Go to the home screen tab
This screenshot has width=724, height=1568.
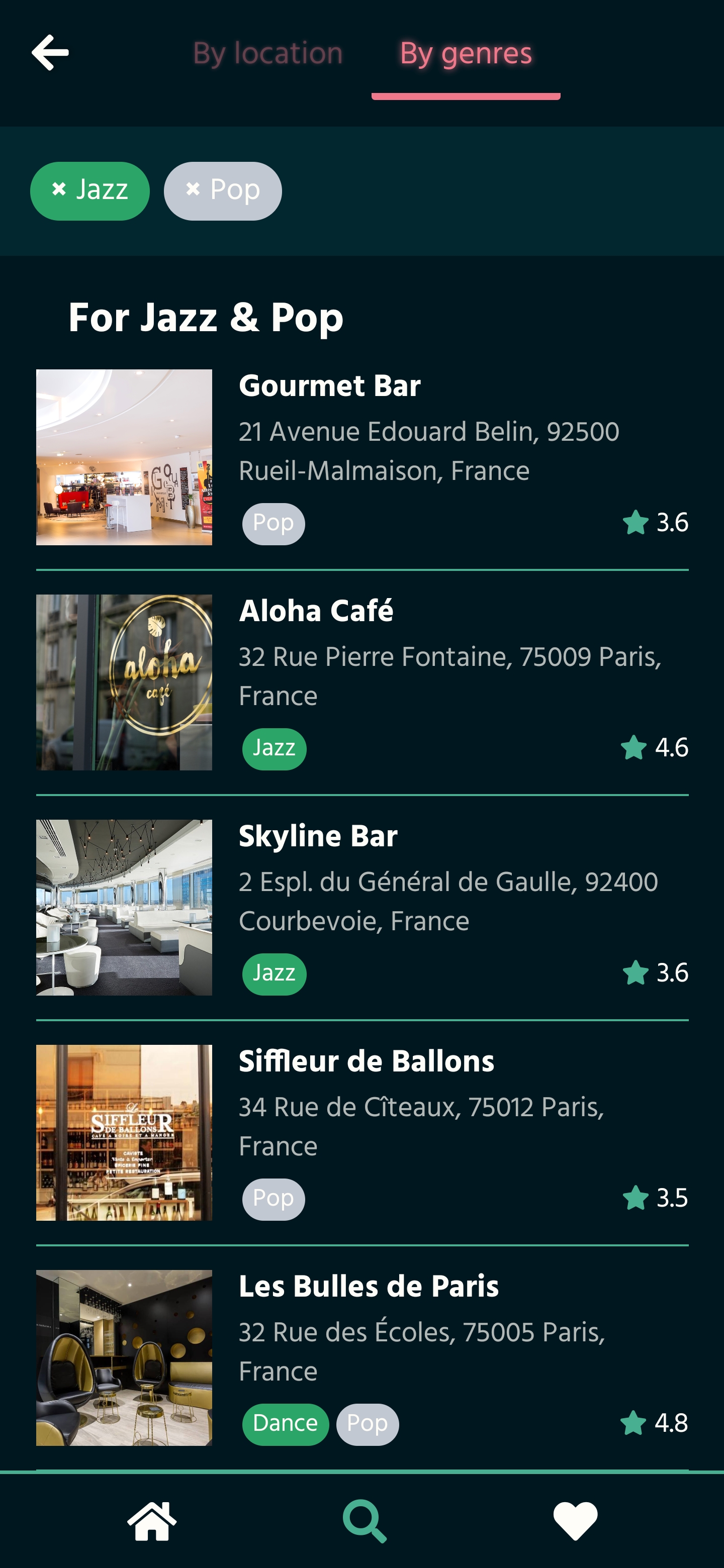tap(152, 1521)
